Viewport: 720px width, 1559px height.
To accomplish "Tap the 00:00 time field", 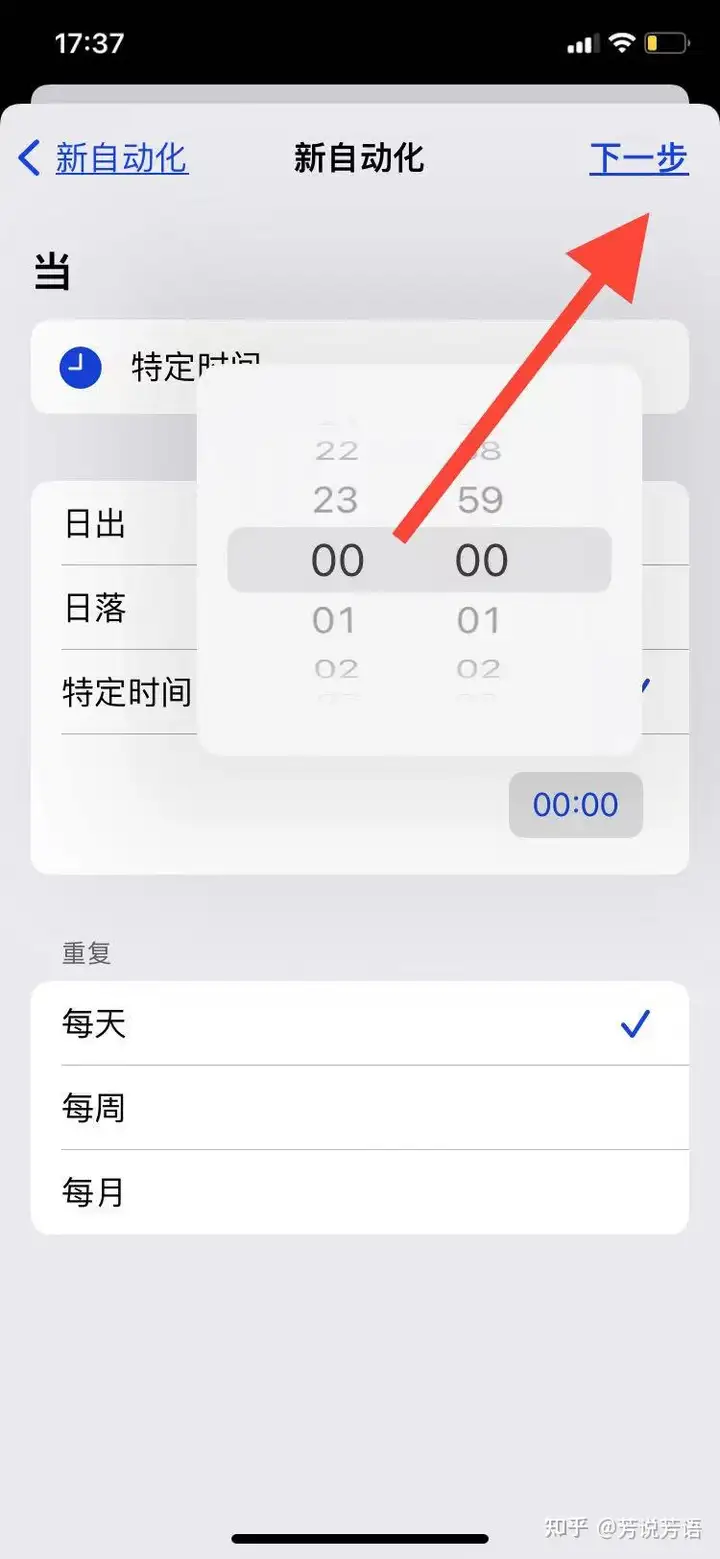I will click(x=575, y=804).
